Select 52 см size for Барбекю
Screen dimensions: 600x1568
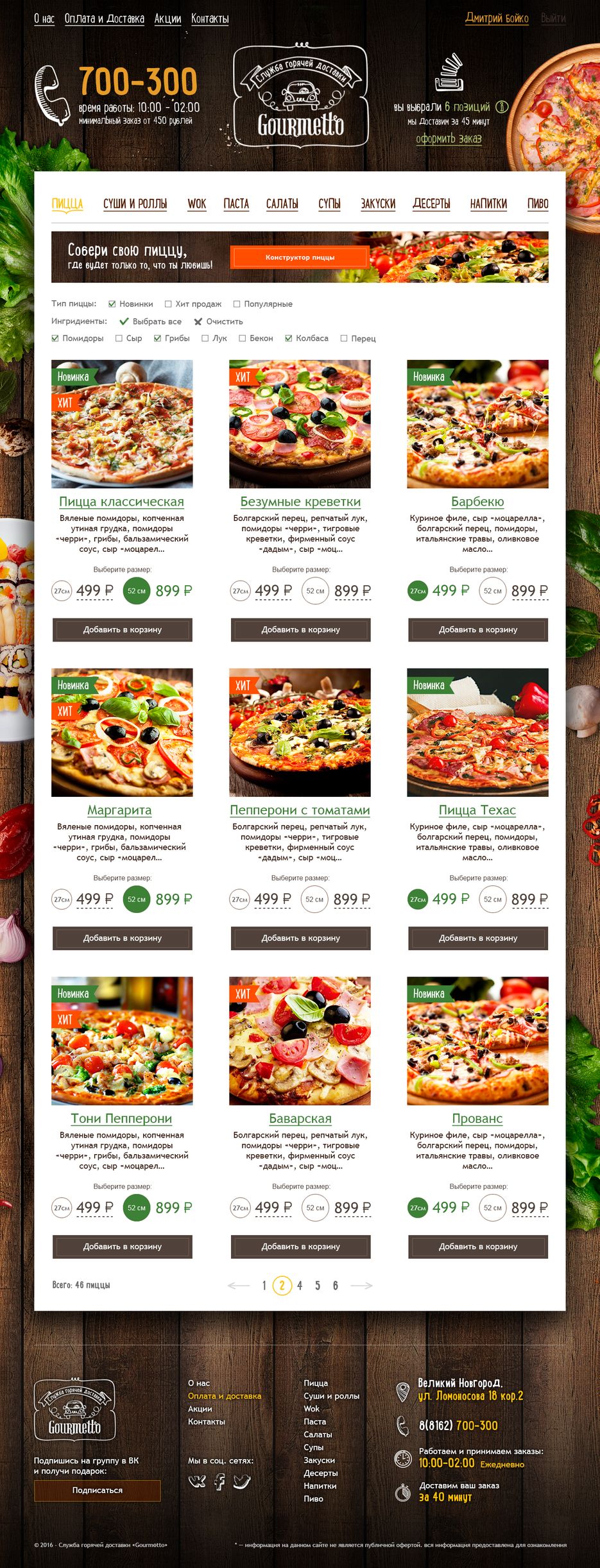pyautogui.click(x=492, y=591)
